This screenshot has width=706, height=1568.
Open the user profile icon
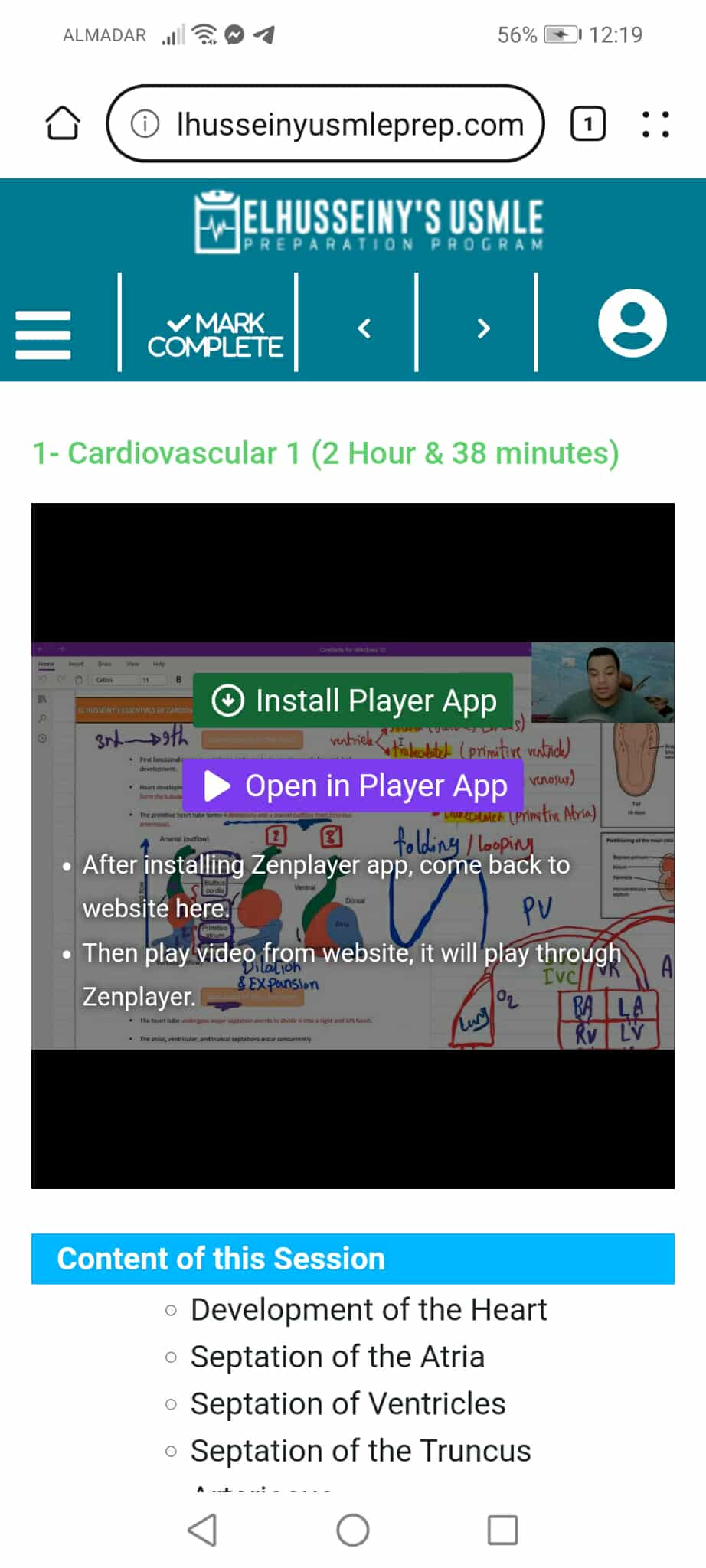click(x=632, y=323)
